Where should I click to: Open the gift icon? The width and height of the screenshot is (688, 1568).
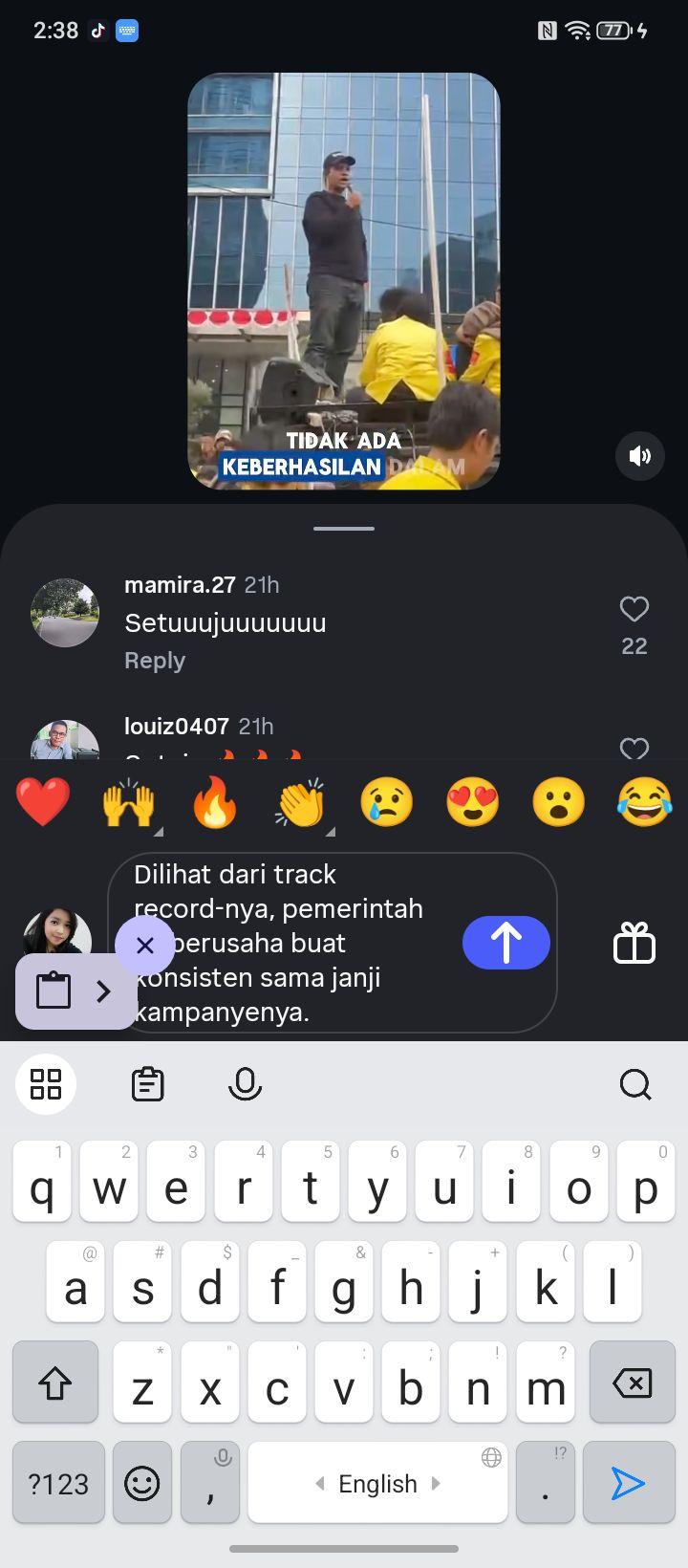[x=634, y=943]
